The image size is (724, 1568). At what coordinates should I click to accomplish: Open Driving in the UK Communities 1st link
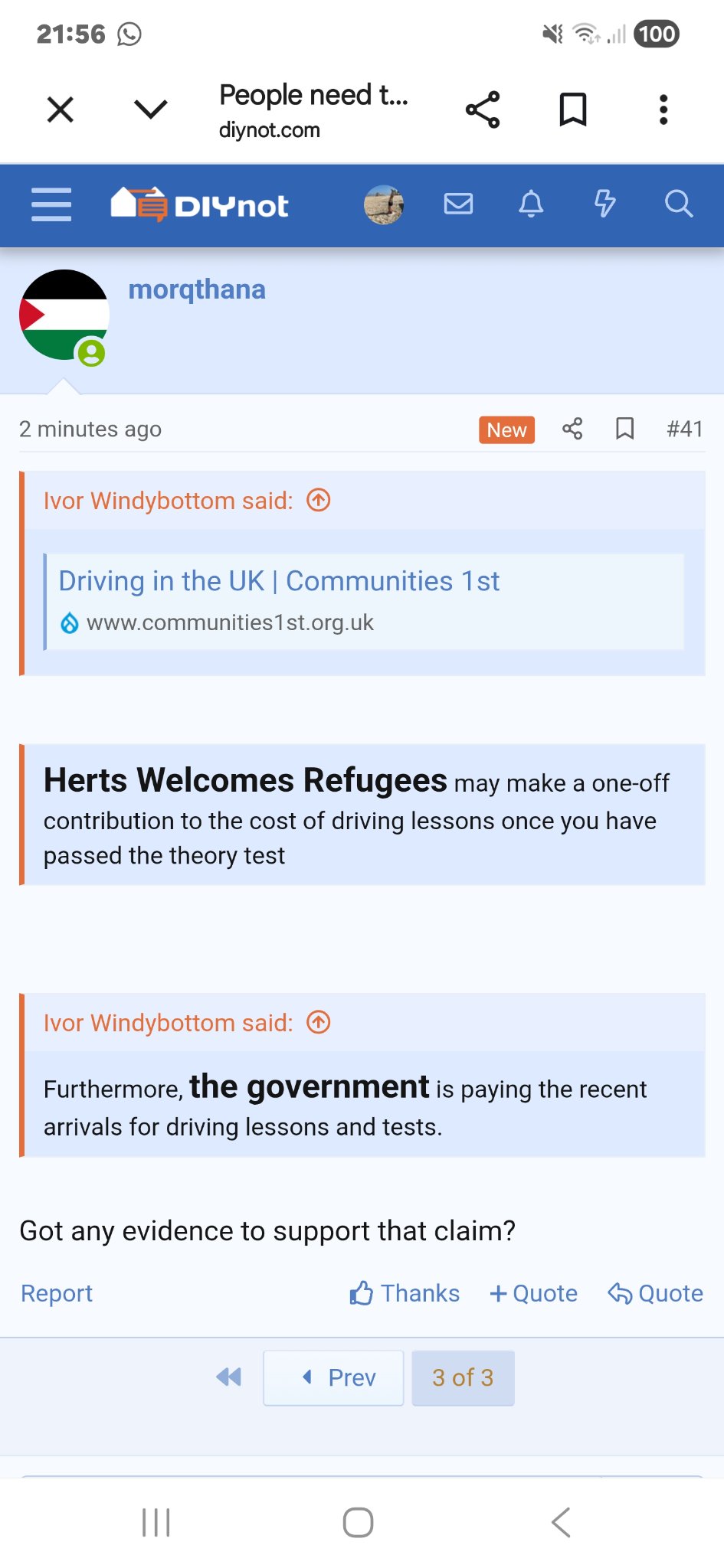tap(279, 581)
